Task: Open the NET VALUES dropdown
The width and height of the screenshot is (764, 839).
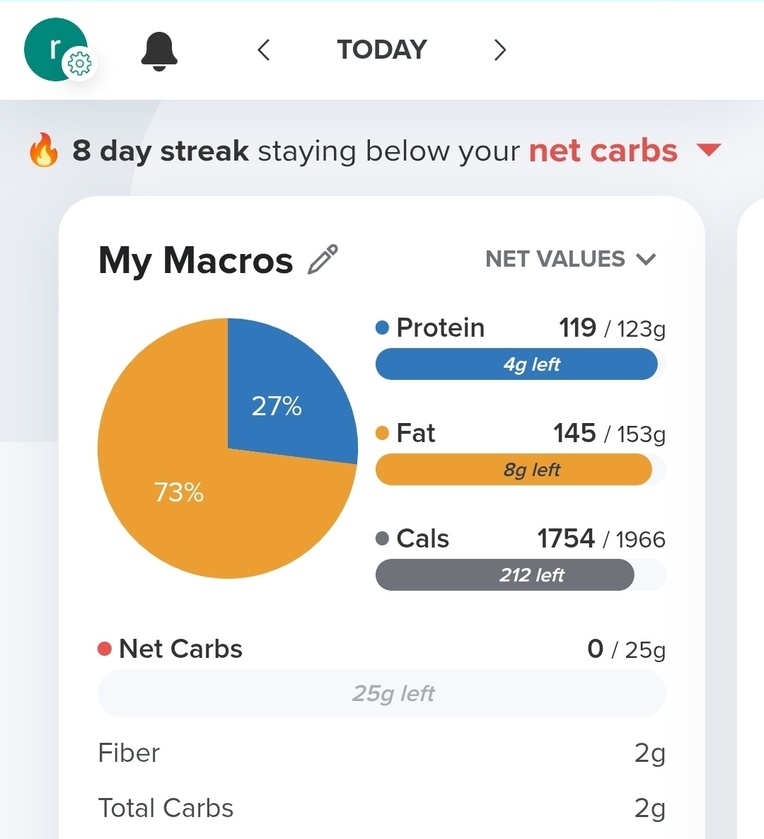Action: pyautogui.click(x=570, y=260)
